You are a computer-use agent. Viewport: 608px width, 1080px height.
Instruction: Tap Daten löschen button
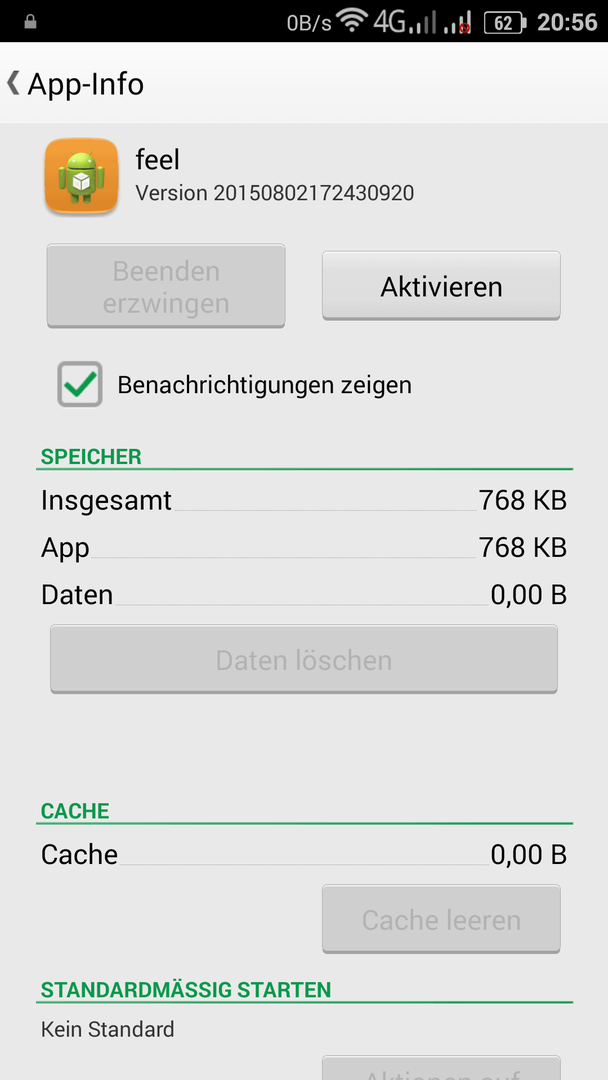(x=304, y=659)
